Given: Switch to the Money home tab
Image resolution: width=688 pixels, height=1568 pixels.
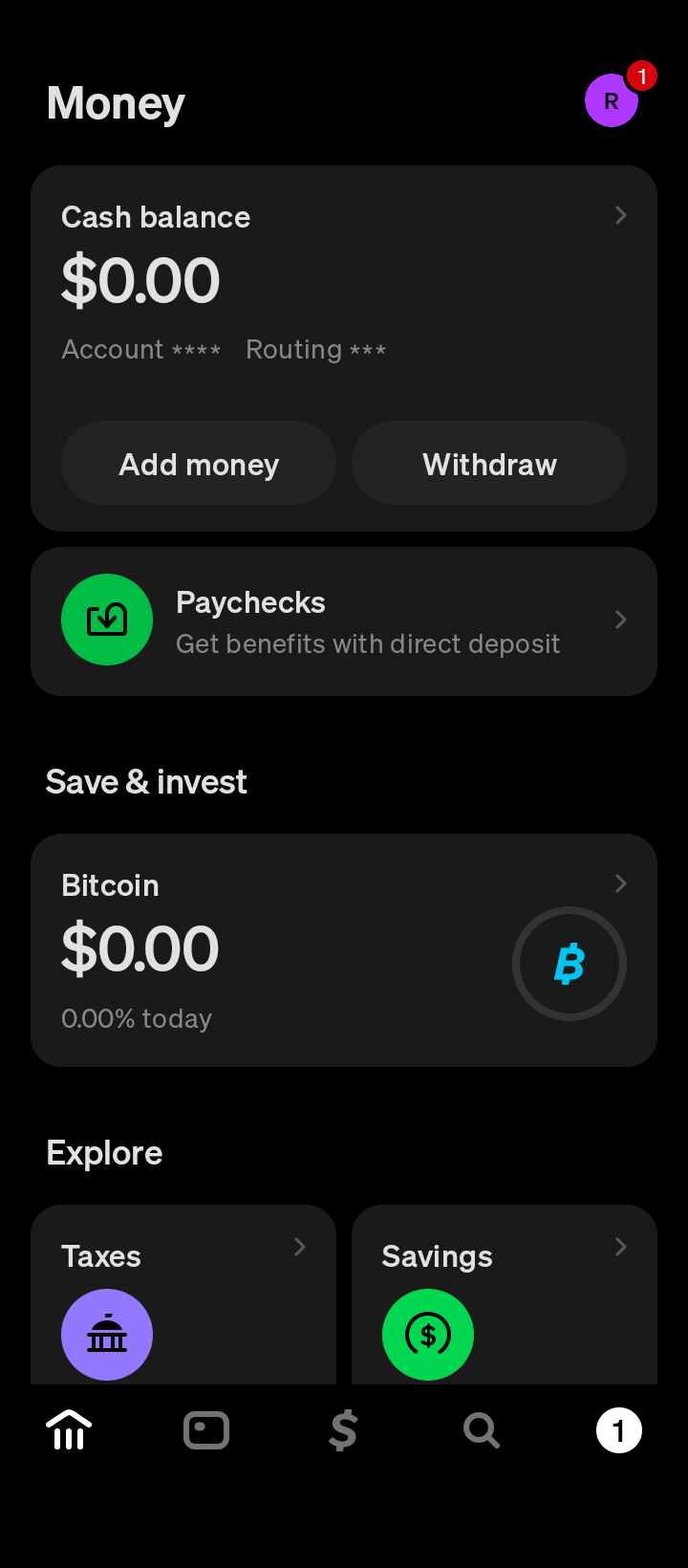Looking at the screenshot, I should pyautogui.click(x=69, y=1430).
